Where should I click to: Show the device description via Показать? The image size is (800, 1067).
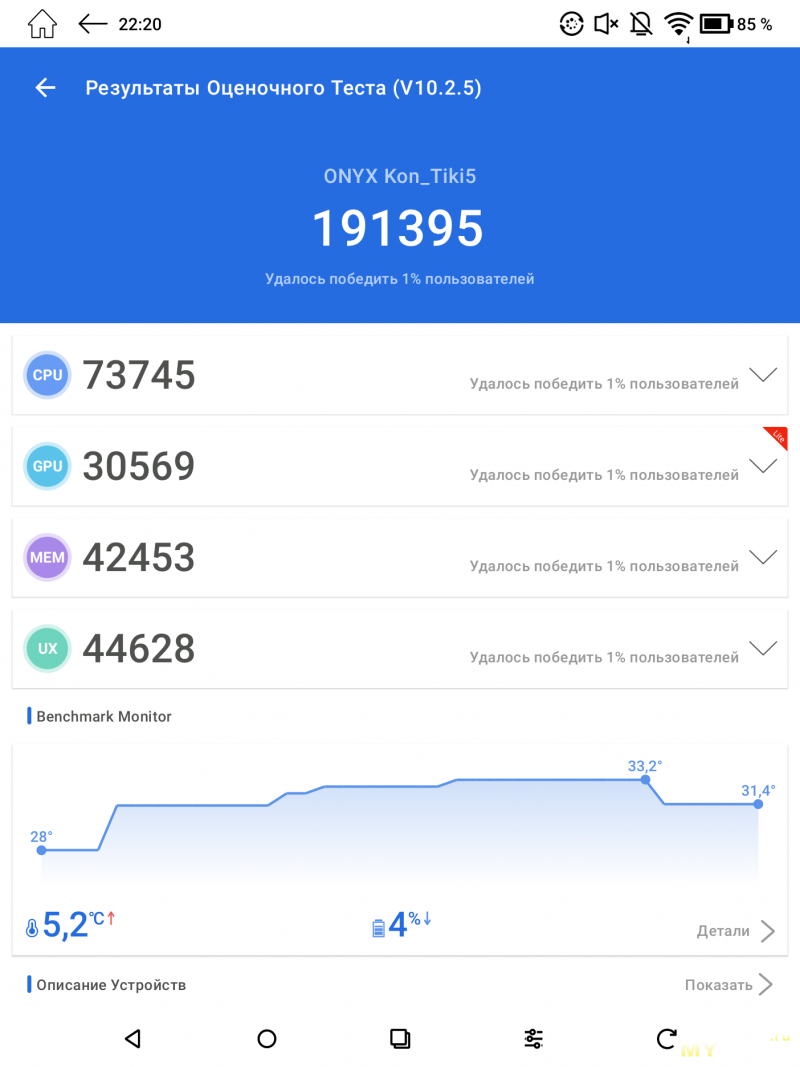click(x=729, y=985)
